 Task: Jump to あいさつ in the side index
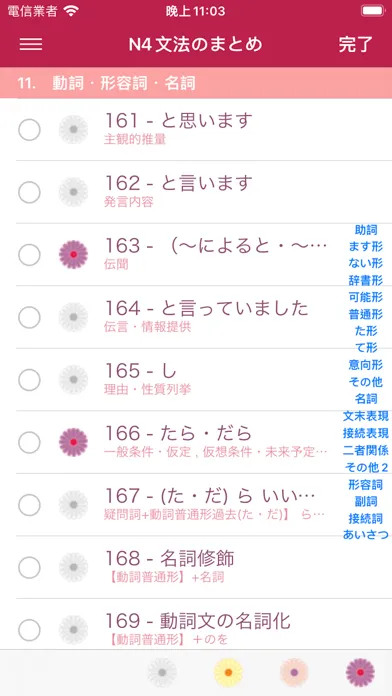[366, 534]
